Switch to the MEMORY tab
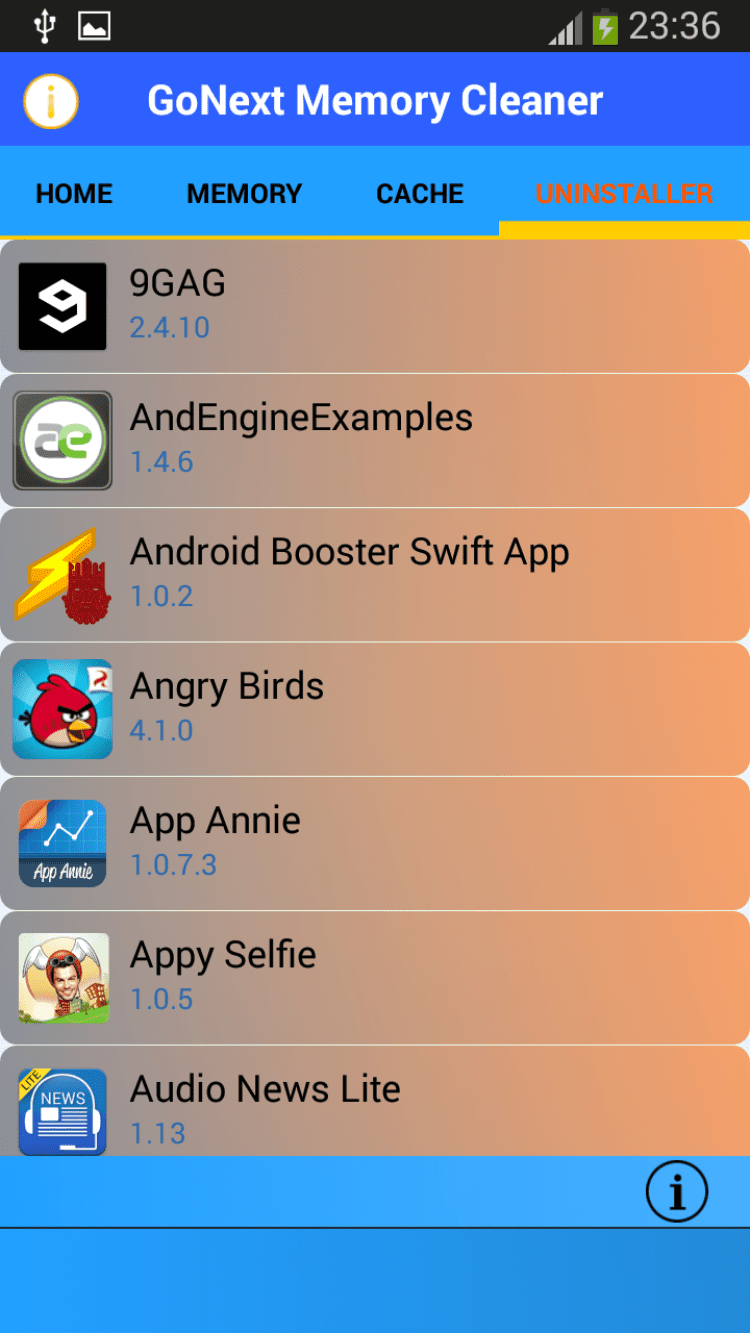 pos(244,193)
